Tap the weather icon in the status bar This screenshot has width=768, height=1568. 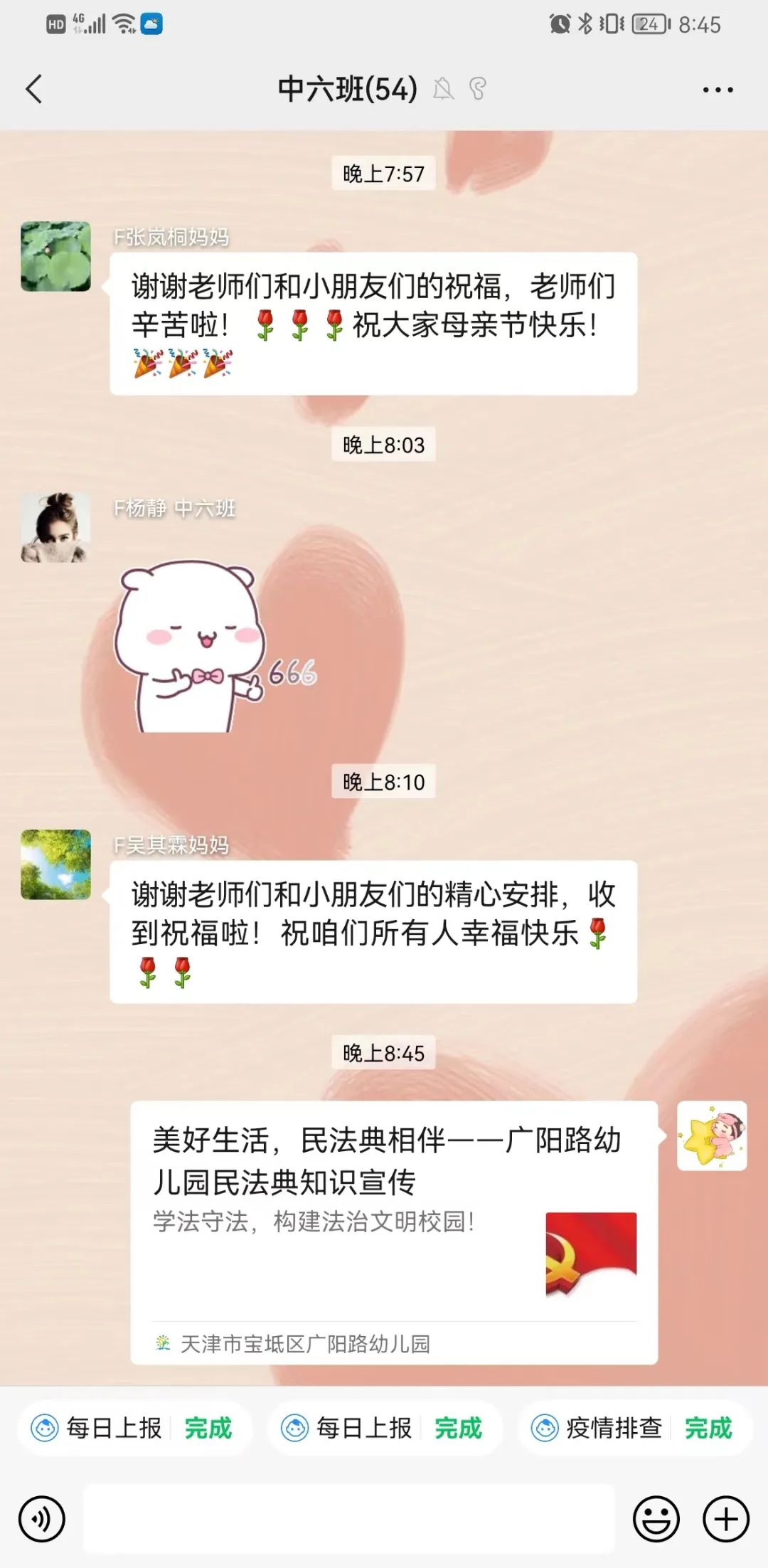[150, 23]
